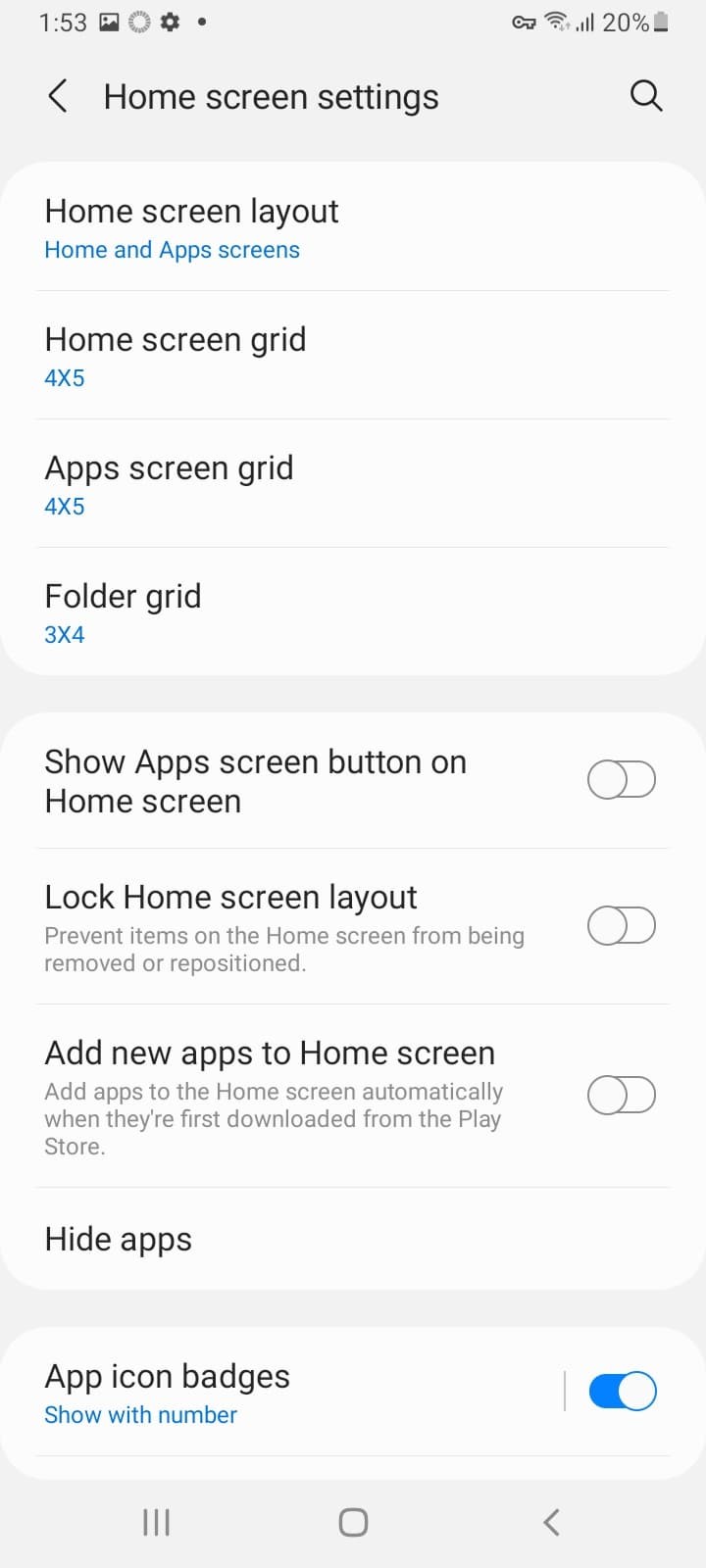
Task: Open the search icon in the header
Action: tap(646, 96)
